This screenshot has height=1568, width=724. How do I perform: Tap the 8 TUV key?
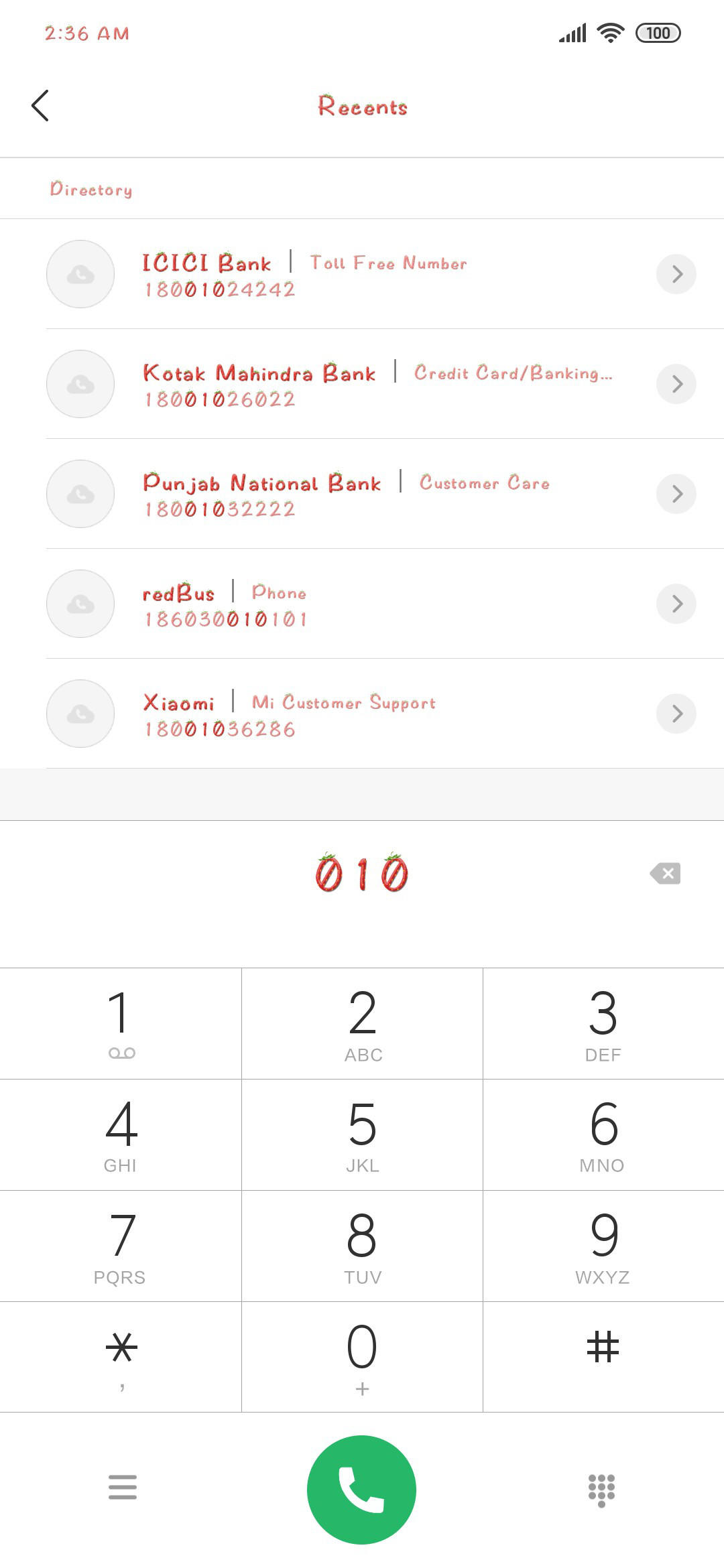(362, 1246)
